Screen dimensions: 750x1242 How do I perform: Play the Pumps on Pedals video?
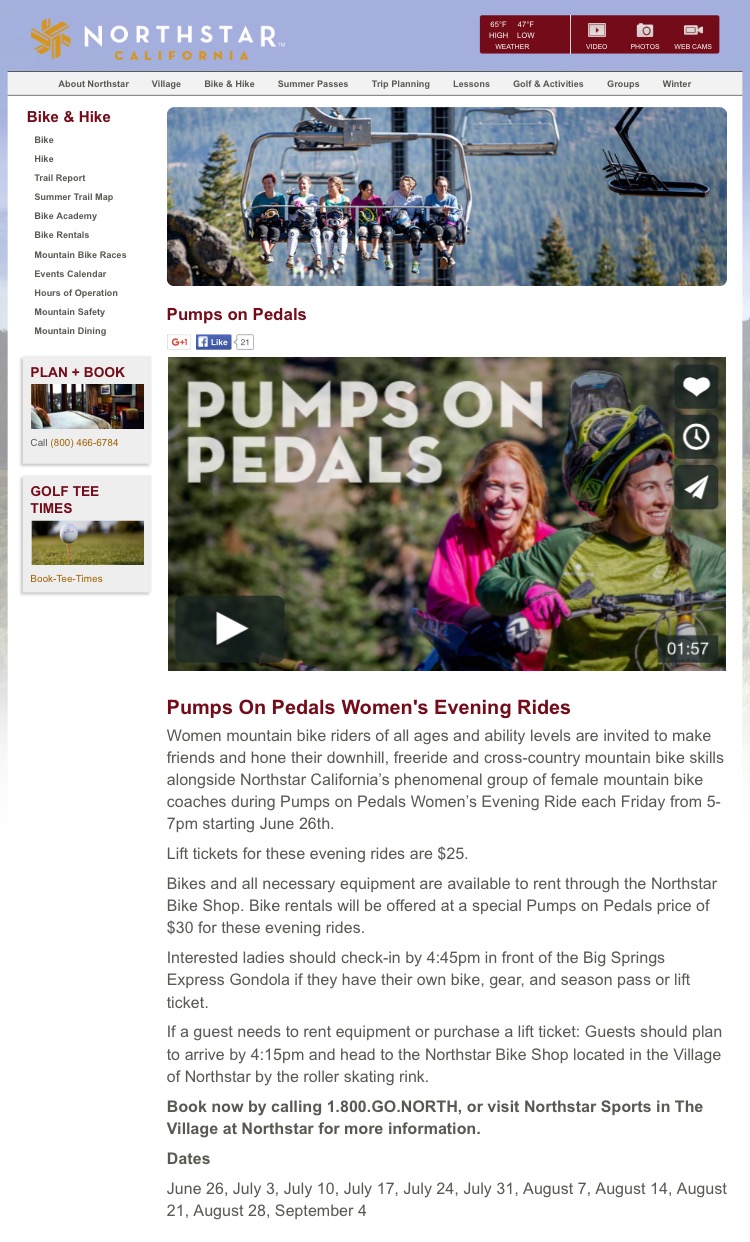[x=230, y=629]
